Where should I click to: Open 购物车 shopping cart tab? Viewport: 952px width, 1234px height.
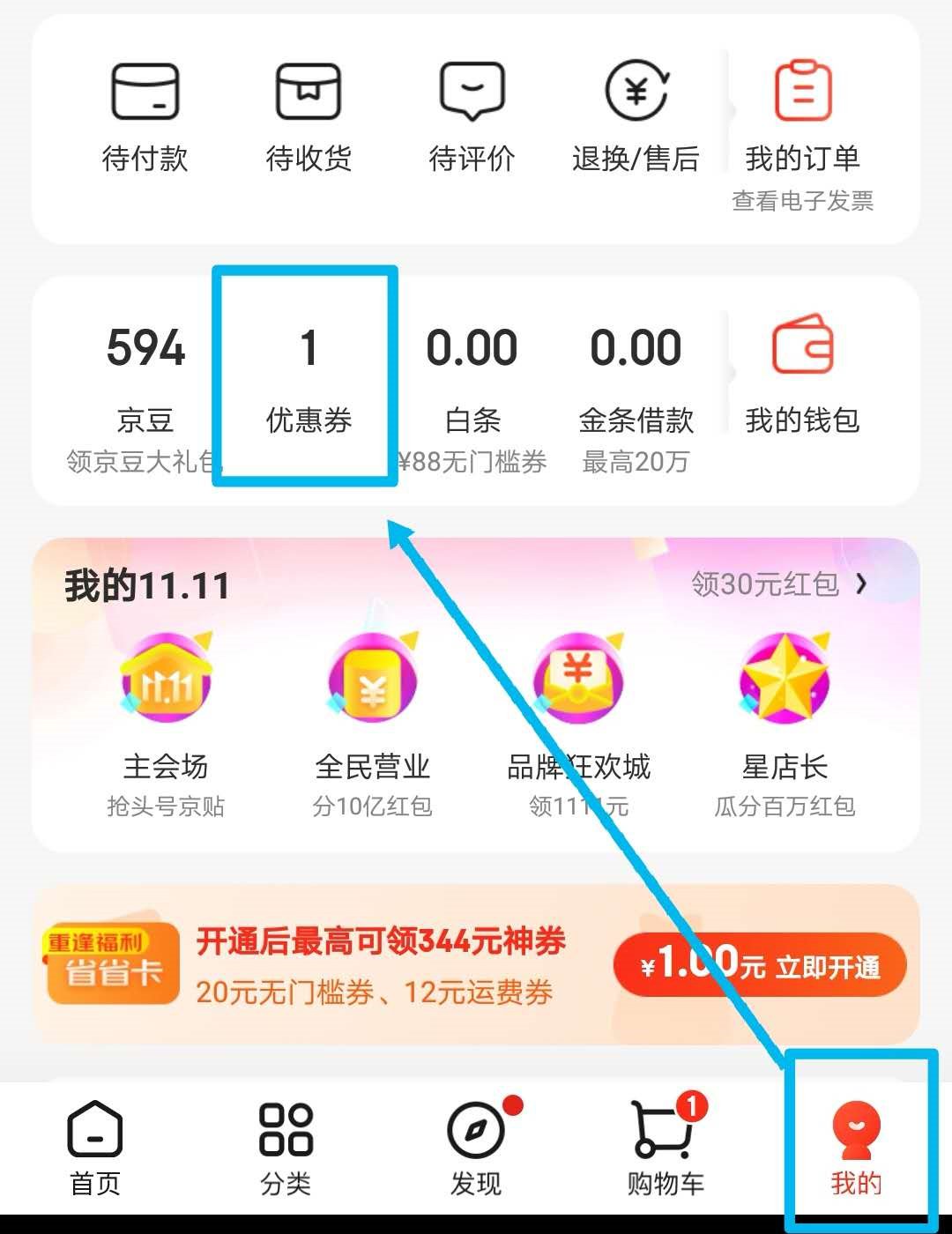pyautogui.click(x=666, y=1148)
